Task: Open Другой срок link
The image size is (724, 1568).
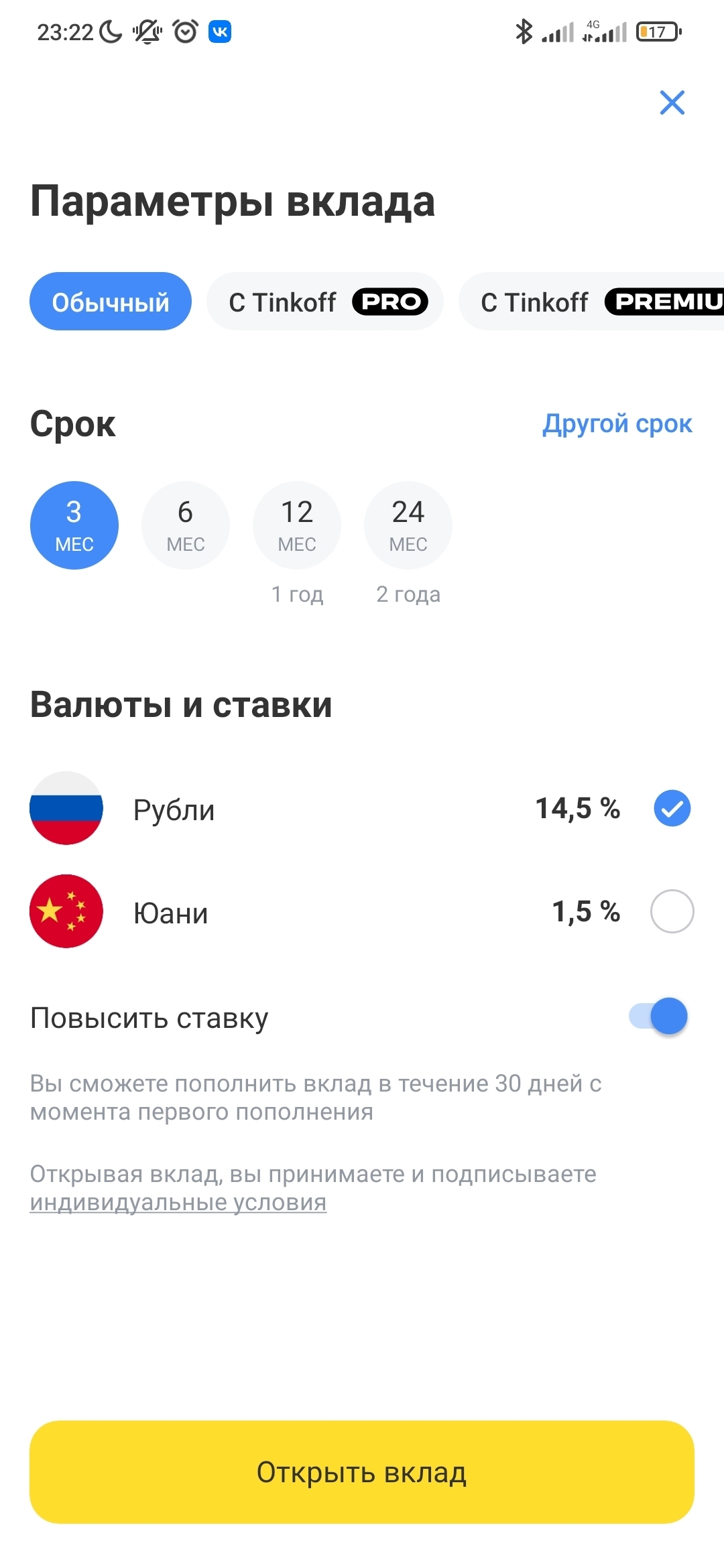Action: coord(617,424)
